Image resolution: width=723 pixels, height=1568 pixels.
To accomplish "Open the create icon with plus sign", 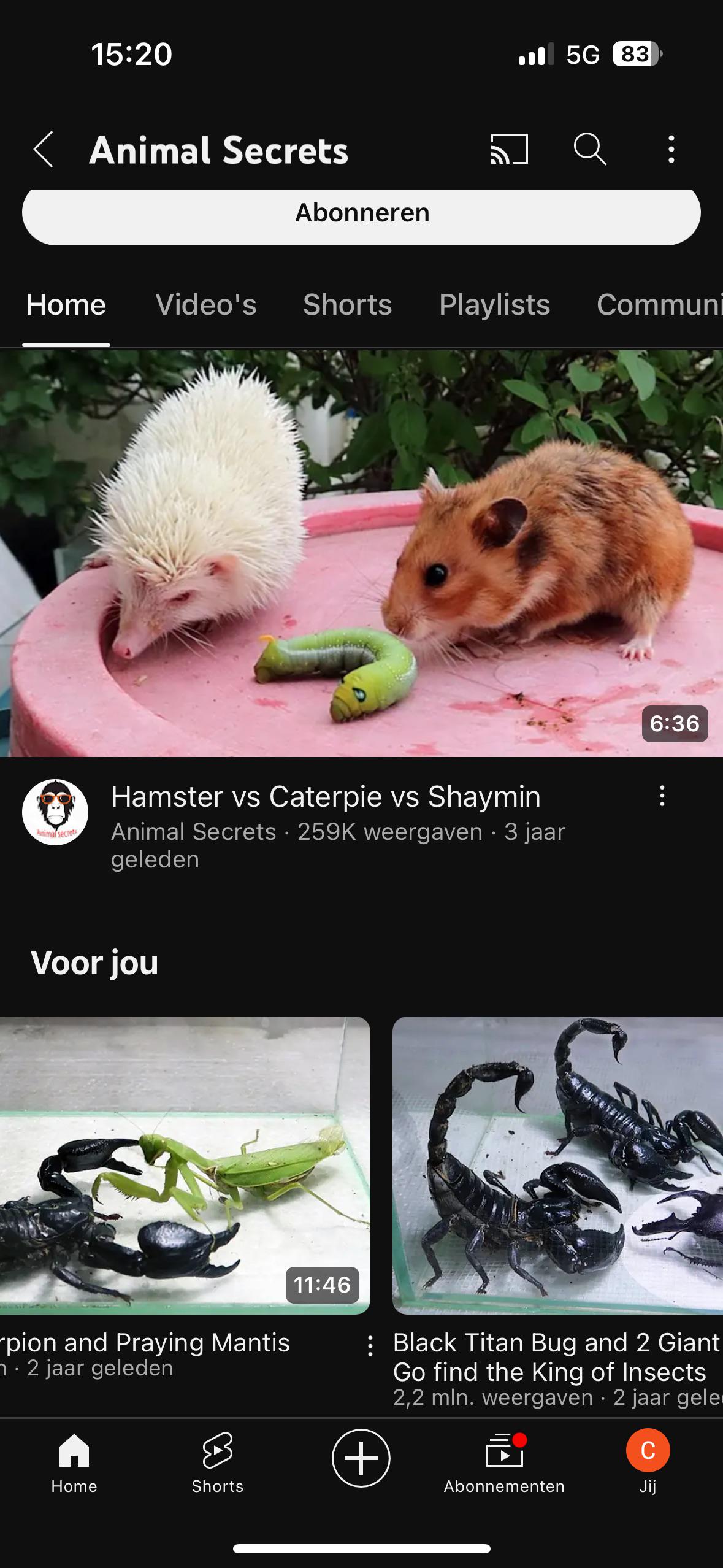I will (x=361, y=1459).
